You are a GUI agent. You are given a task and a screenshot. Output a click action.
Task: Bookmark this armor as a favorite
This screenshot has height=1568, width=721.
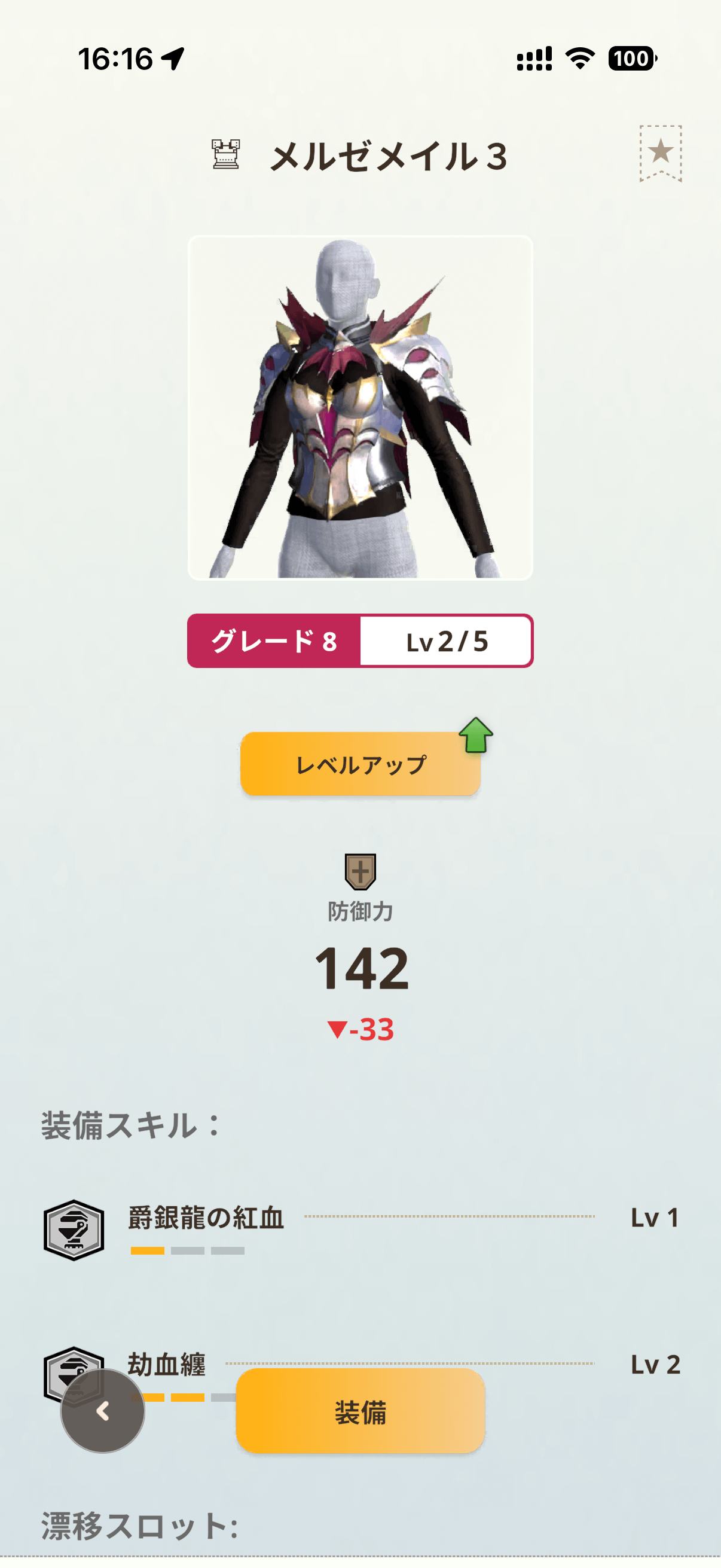[660, 152]
